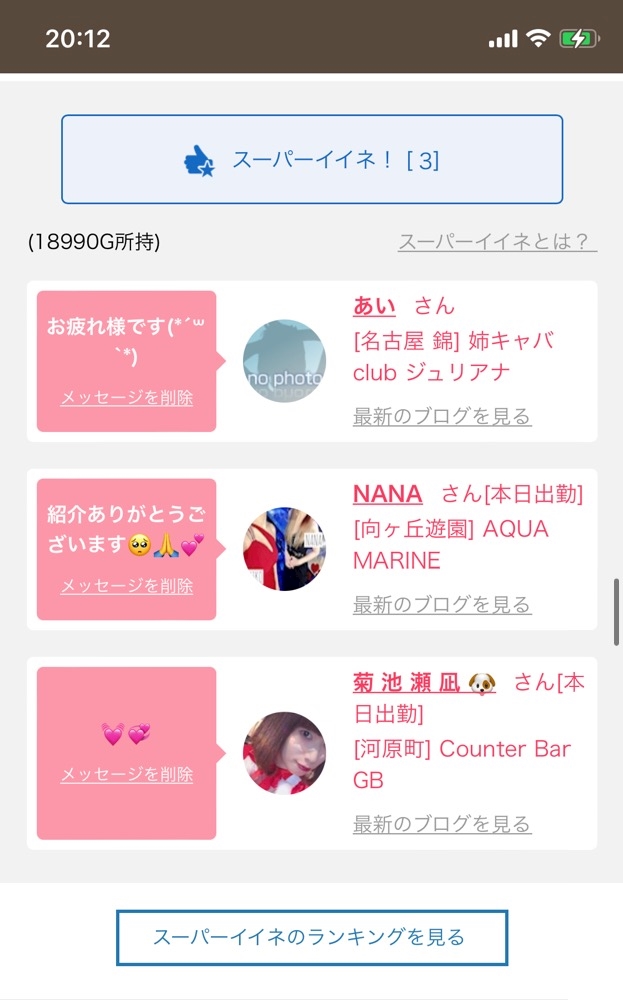Tap the スーパーイイネ！ [3] button
This screenshot has width=623, height=1000.
[312, 160]
